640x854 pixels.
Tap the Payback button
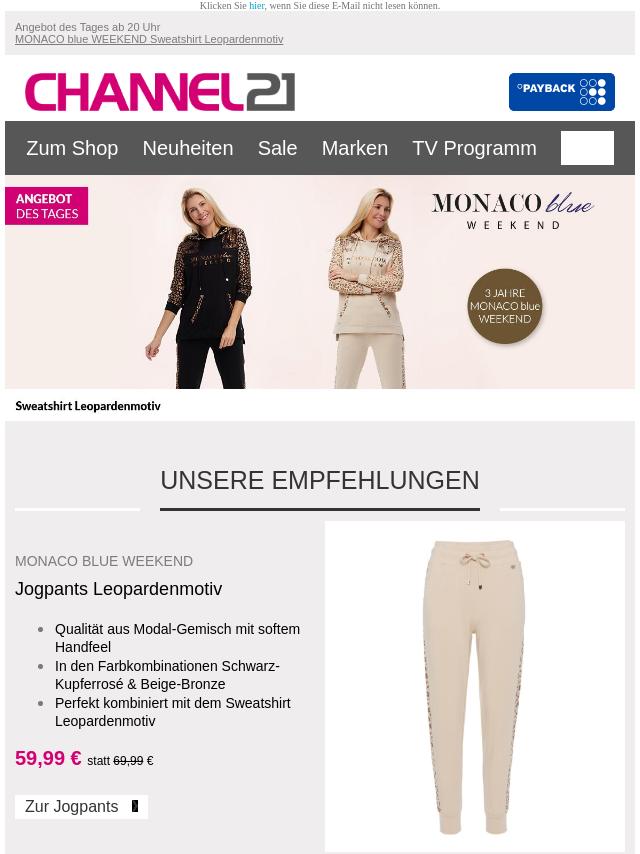click(561, 92)
